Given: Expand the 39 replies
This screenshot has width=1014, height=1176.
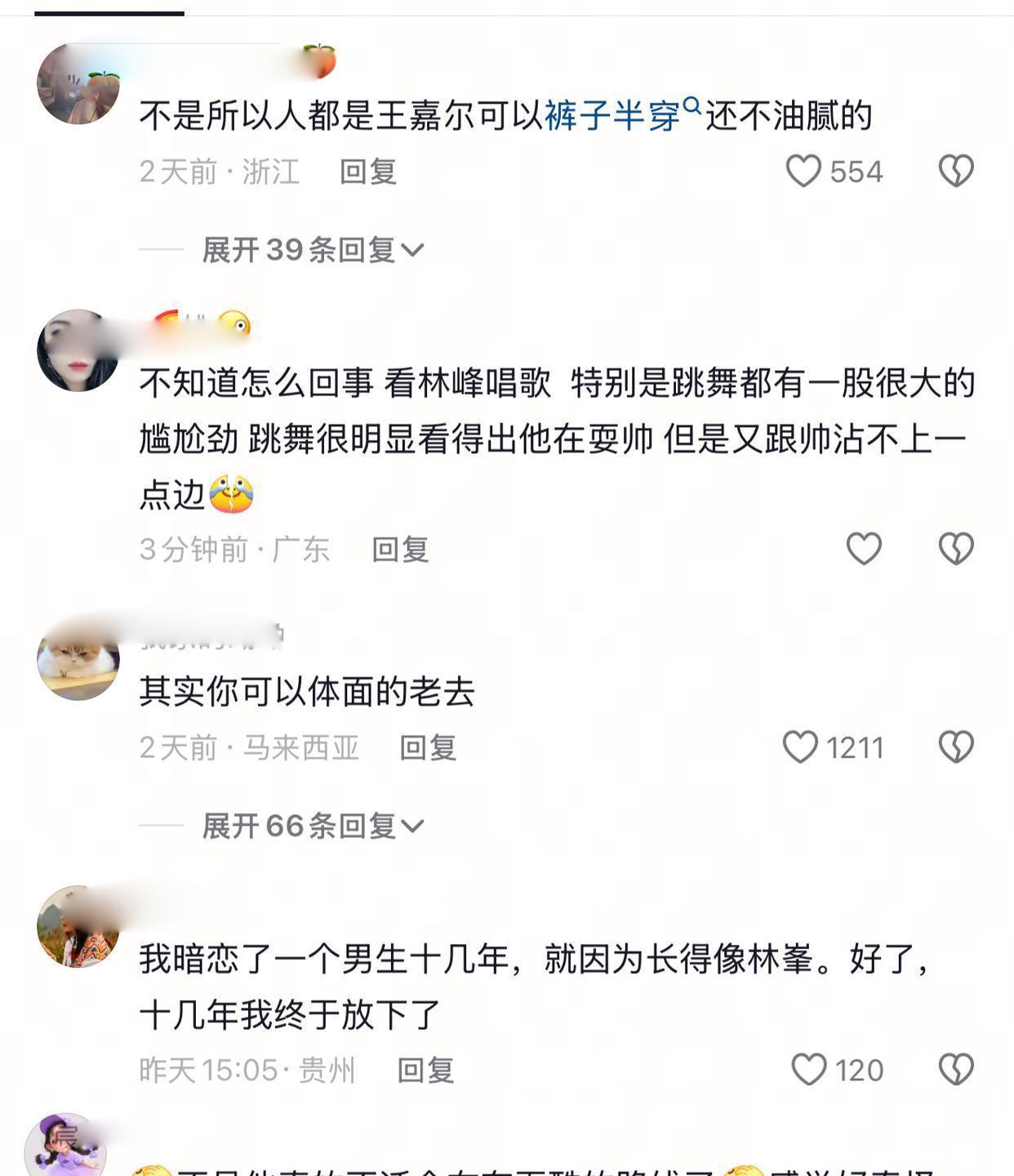Looking at the screenshot, I should coord(313,250).
